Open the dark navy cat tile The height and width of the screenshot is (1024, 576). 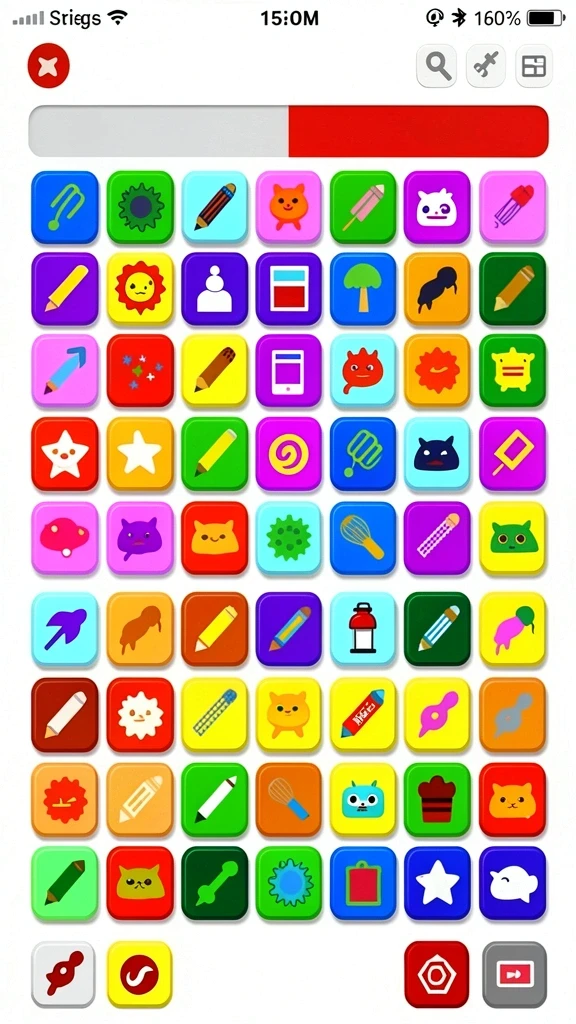click(437, 454)
